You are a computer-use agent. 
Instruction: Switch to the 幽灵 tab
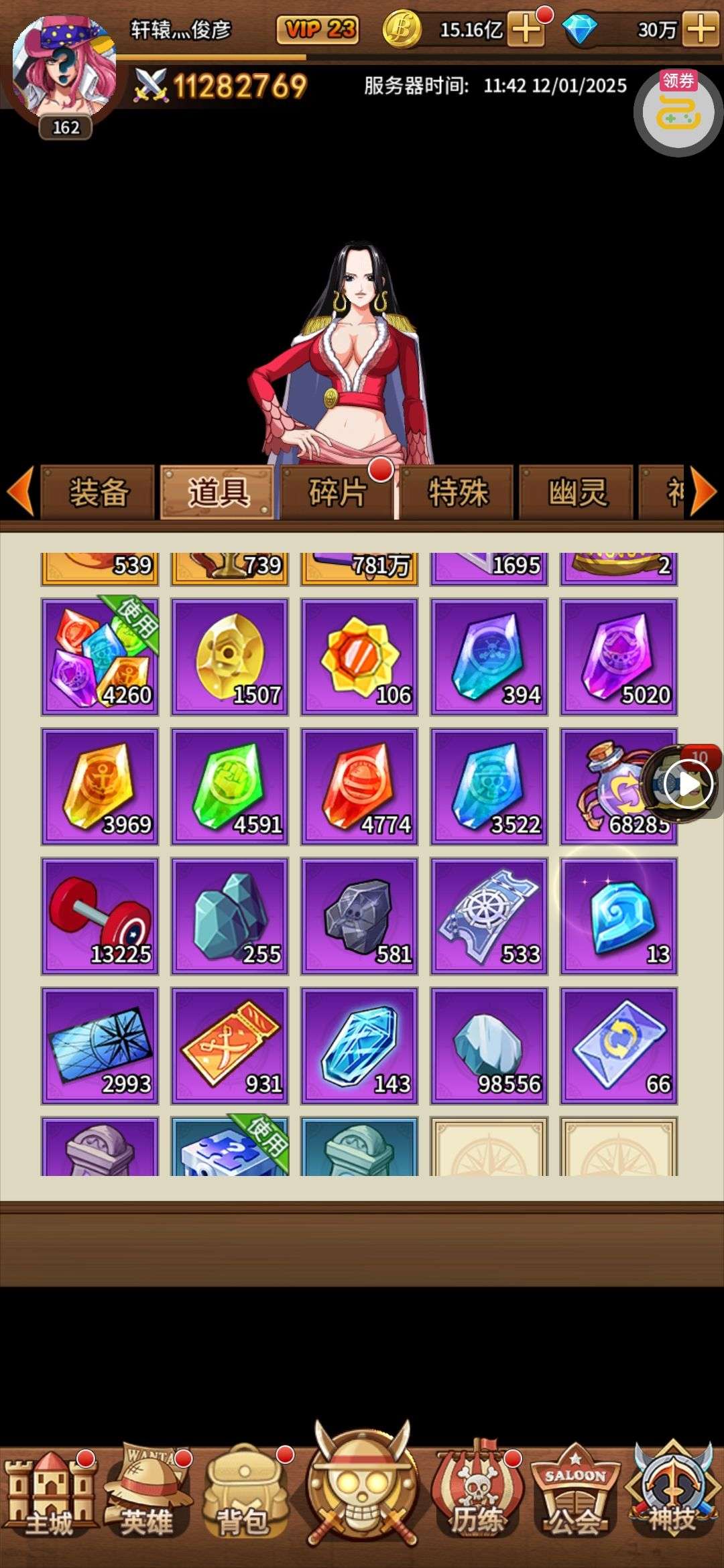577,493
